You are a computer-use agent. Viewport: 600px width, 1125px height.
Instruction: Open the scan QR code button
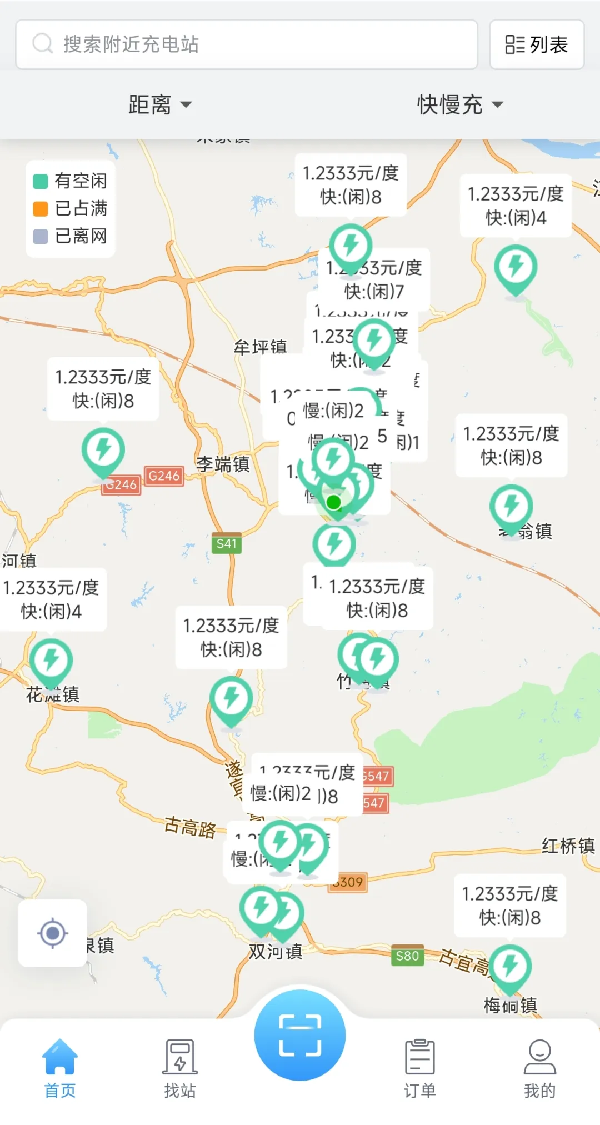[x=300, y=1035]
